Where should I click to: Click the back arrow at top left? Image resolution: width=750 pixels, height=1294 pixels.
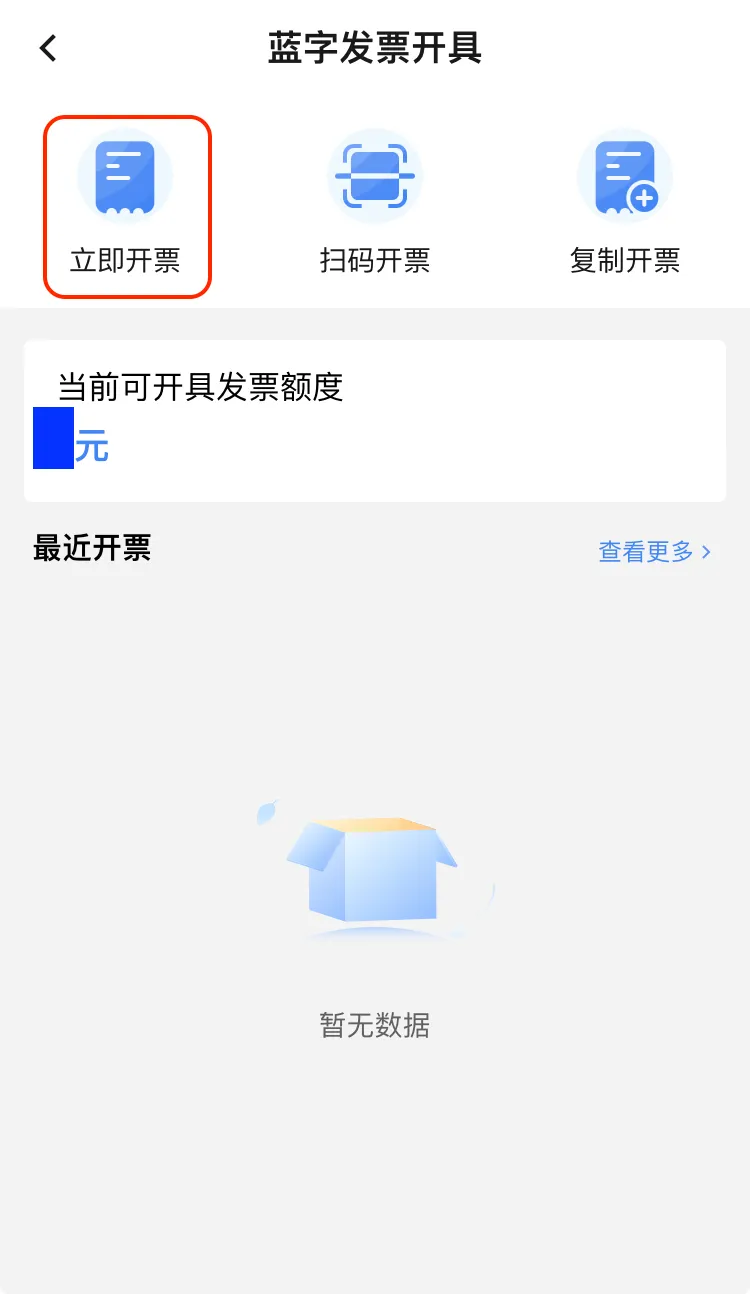click(x=48, y=48)
